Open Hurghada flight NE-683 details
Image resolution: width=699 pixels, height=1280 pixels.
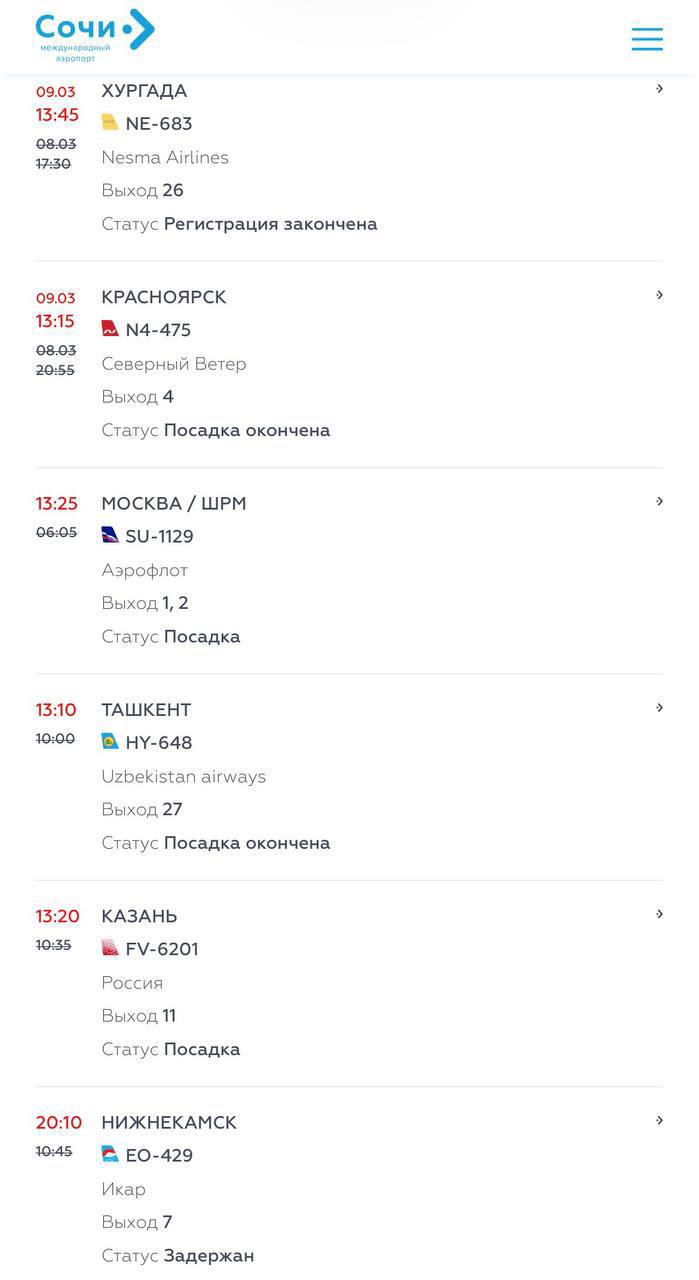(659, 89)
